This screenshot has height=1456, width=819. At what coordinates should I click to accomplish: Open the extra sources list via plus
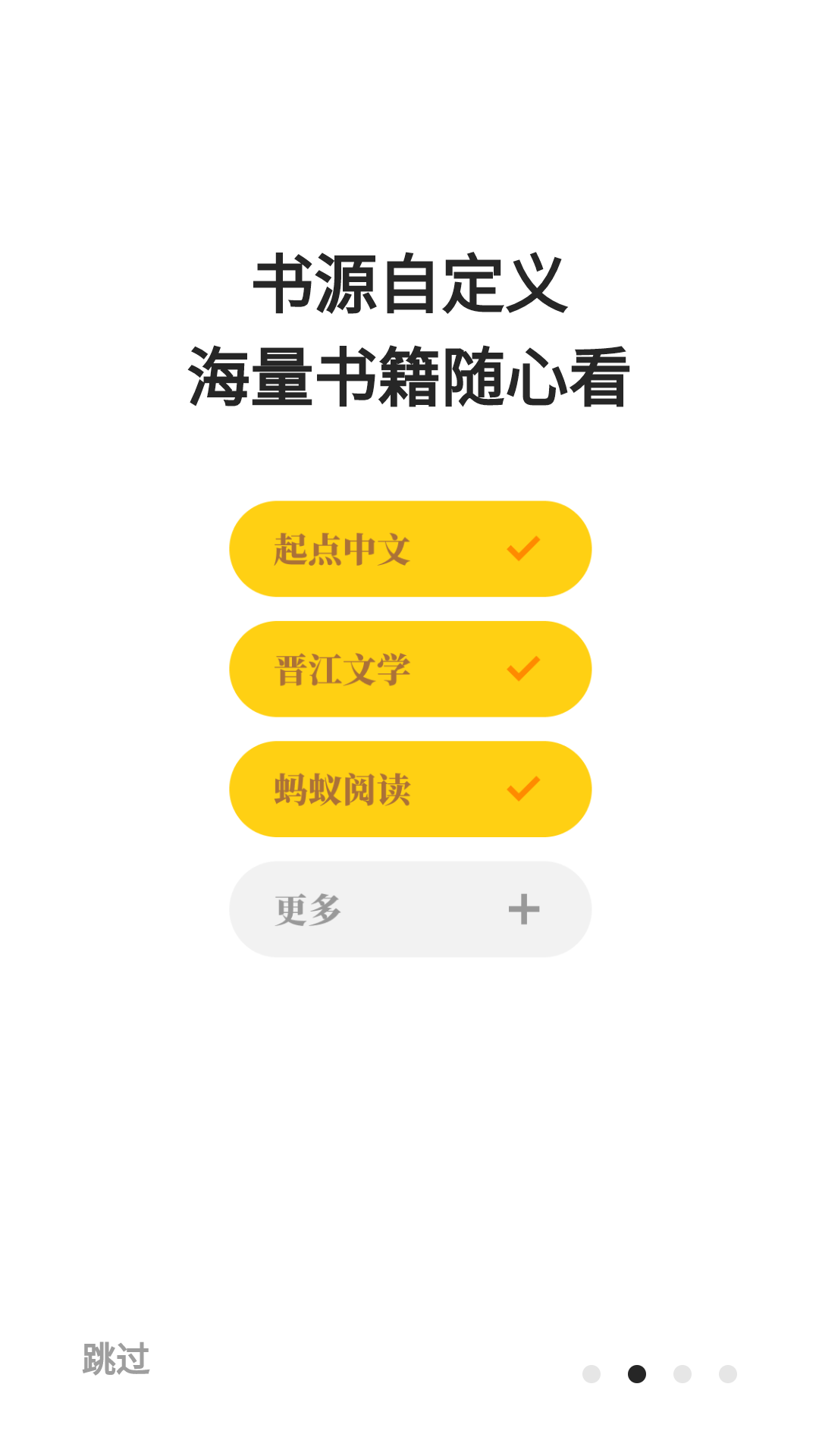pos(526,909)
